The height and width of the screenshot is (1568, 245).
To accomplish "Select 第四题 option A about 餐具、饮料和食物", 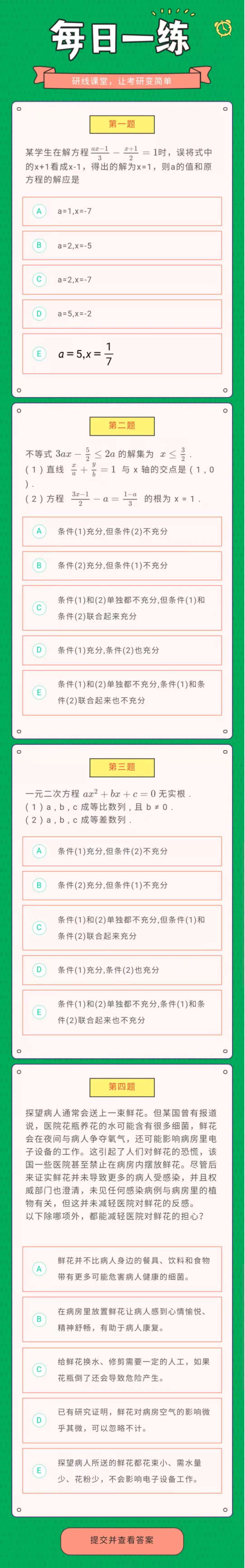I will tap(121, 1269).
